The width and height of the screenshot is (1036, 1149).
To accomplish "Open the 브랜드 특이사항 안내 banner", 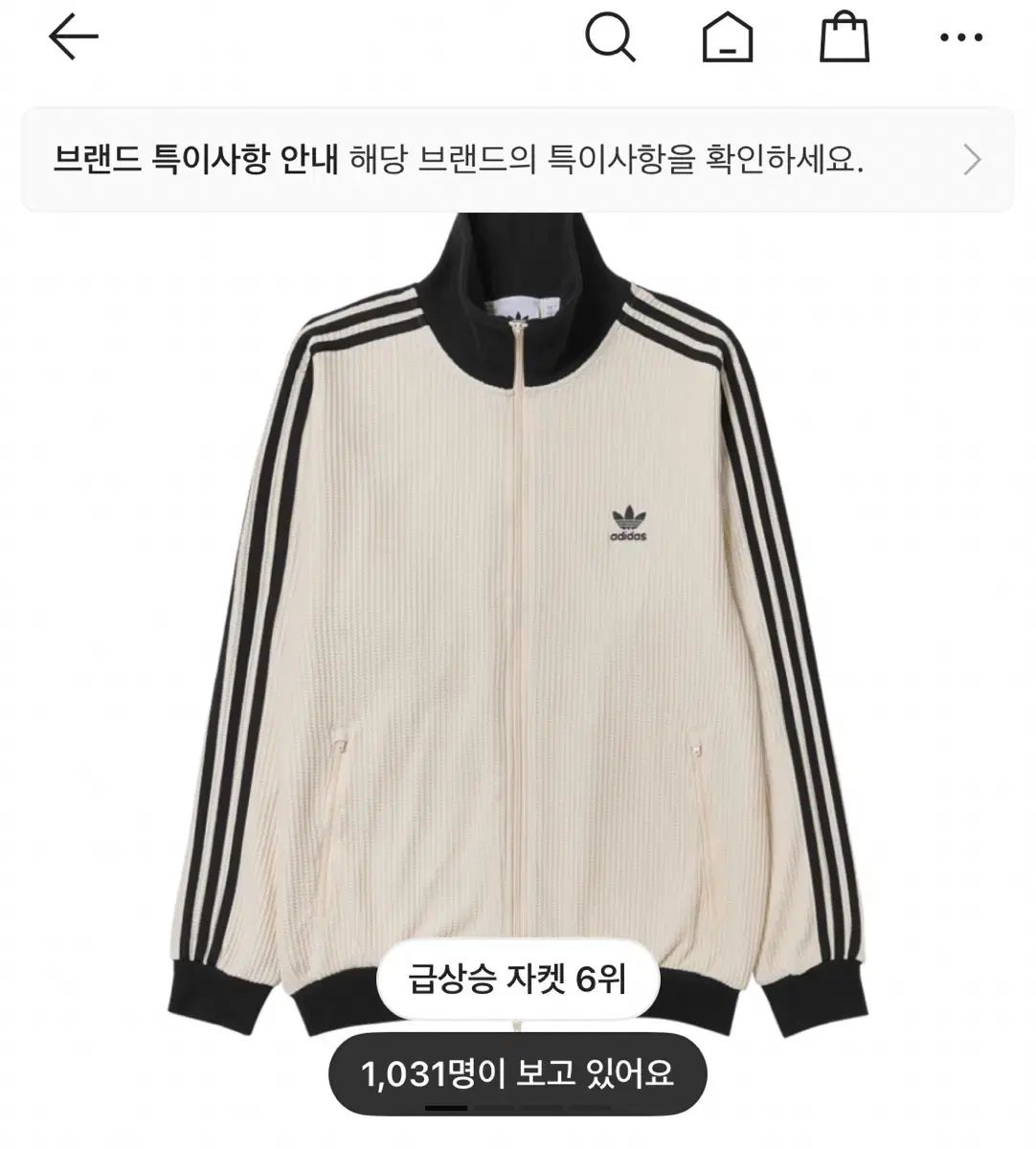I will click(517, 160).
